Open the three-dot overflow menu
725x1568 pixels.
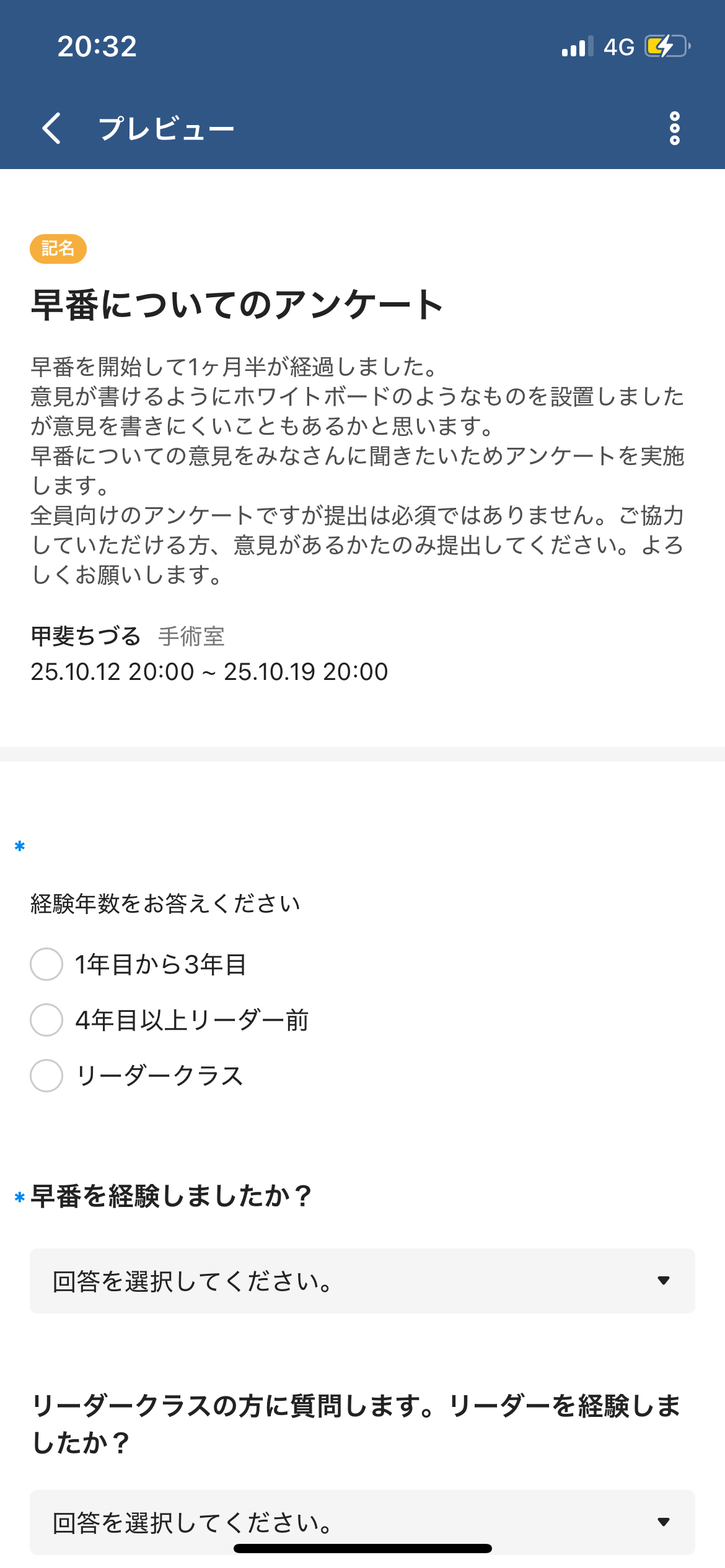coord(674,128)
